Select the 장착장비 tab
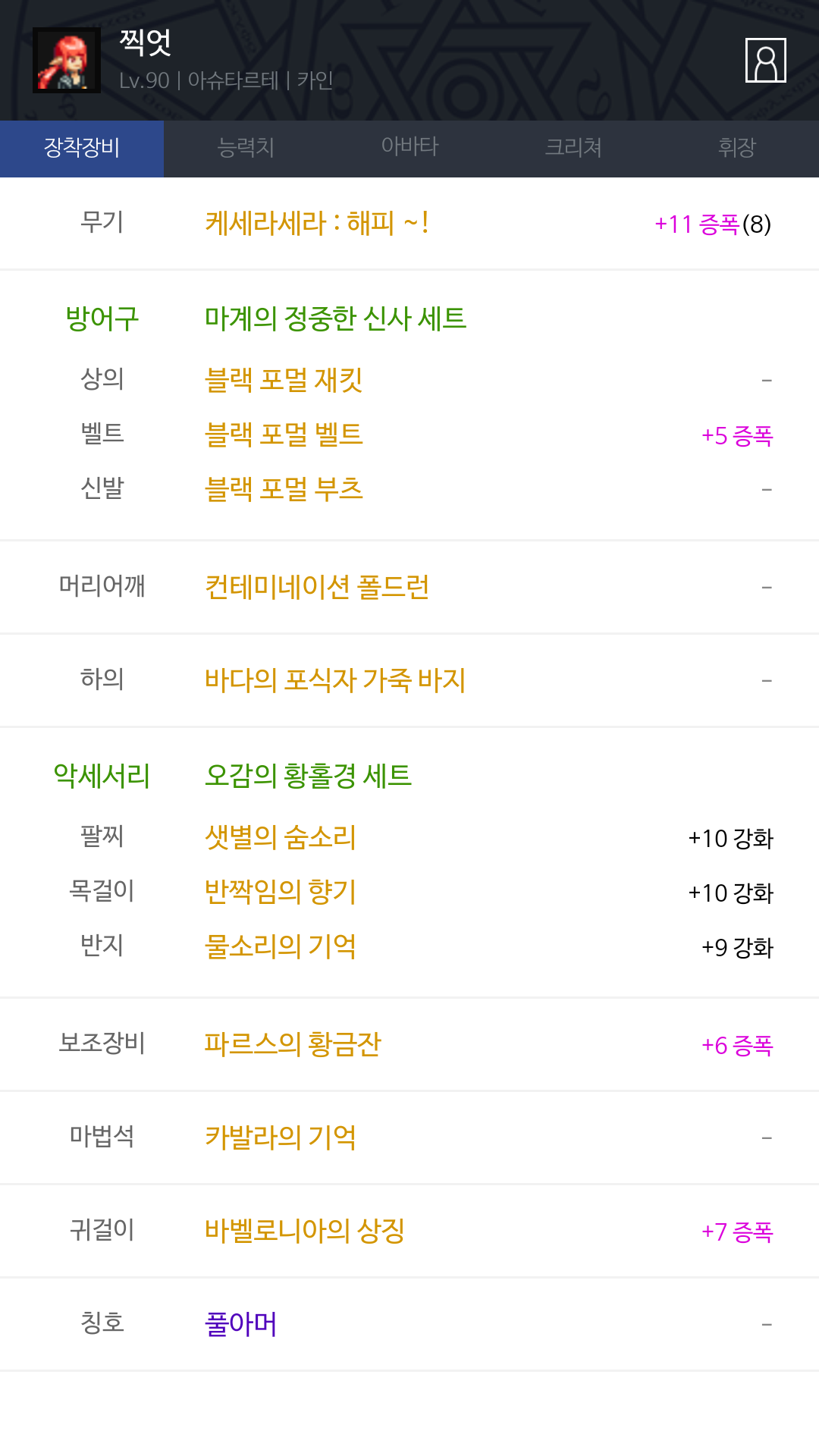The width and height of the screenshot is (819, 1456). pos(82,149)
